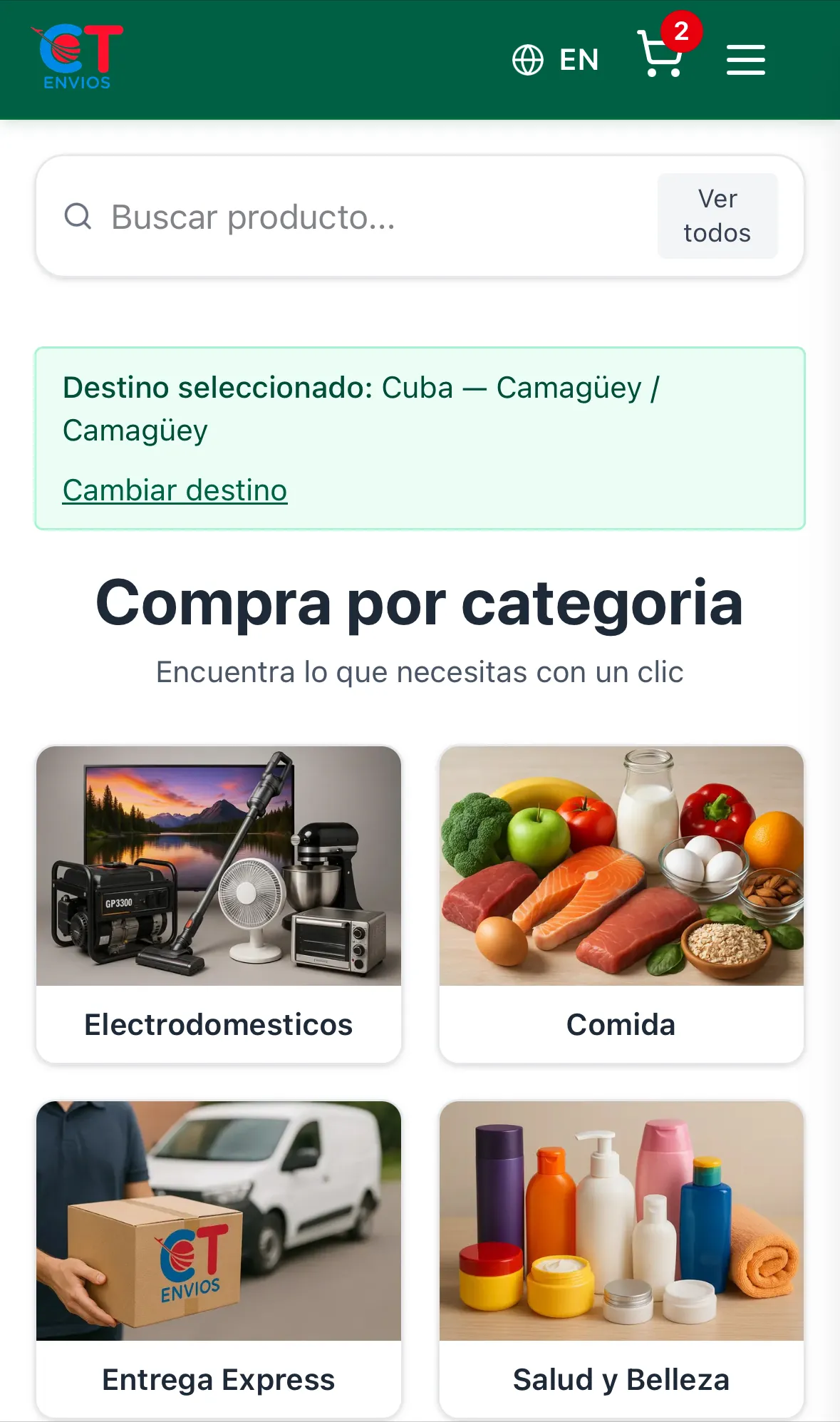Click the magnifying glass search icon

click(x=78, y=216)
